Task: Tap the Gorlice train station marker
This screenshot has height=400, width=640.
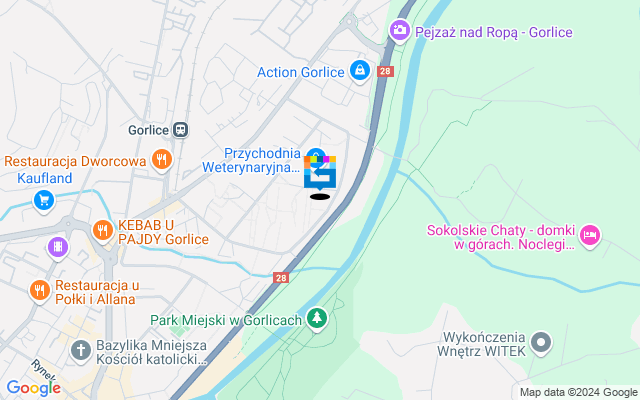Action: pyautogui.click(x=181, y=129)
